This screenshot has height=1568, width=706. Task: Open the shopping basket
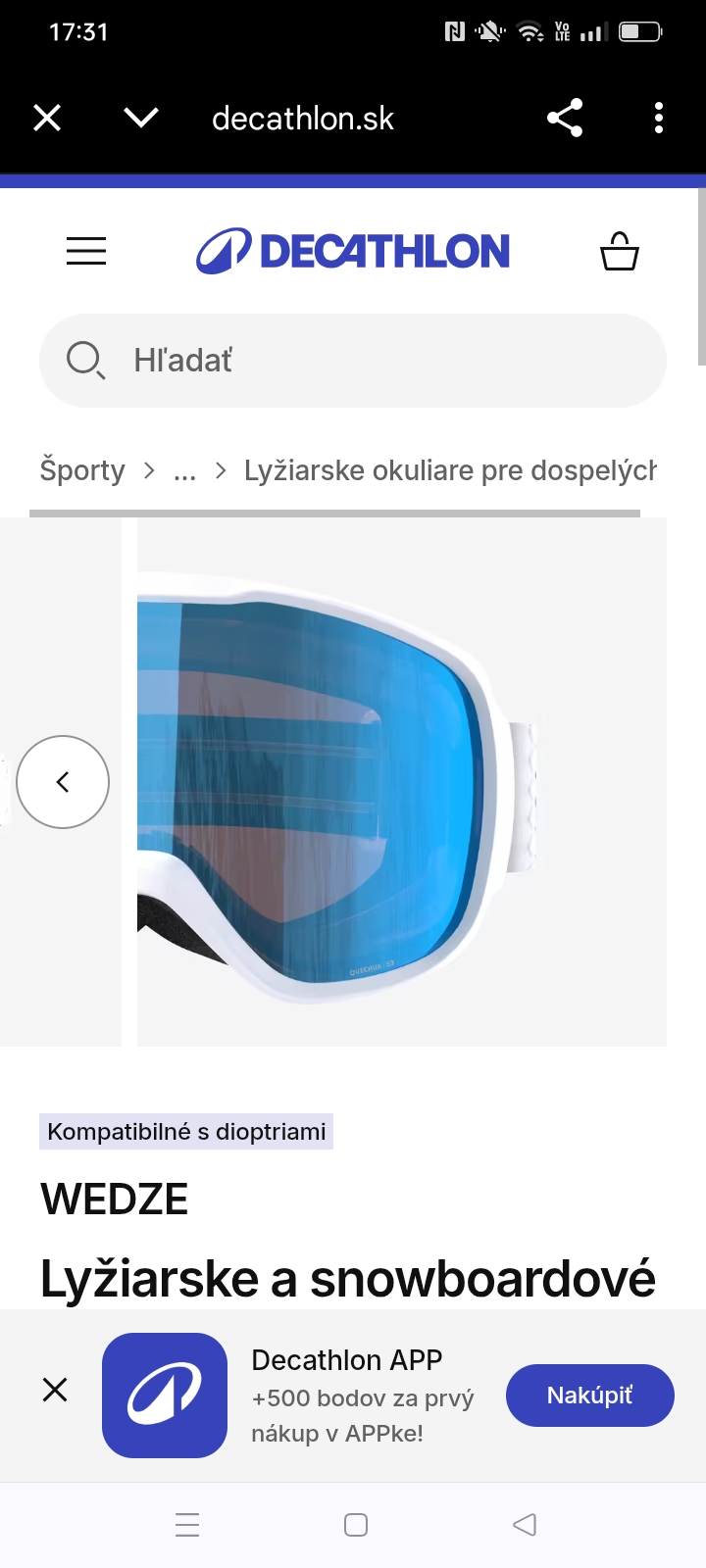point(619,251)
